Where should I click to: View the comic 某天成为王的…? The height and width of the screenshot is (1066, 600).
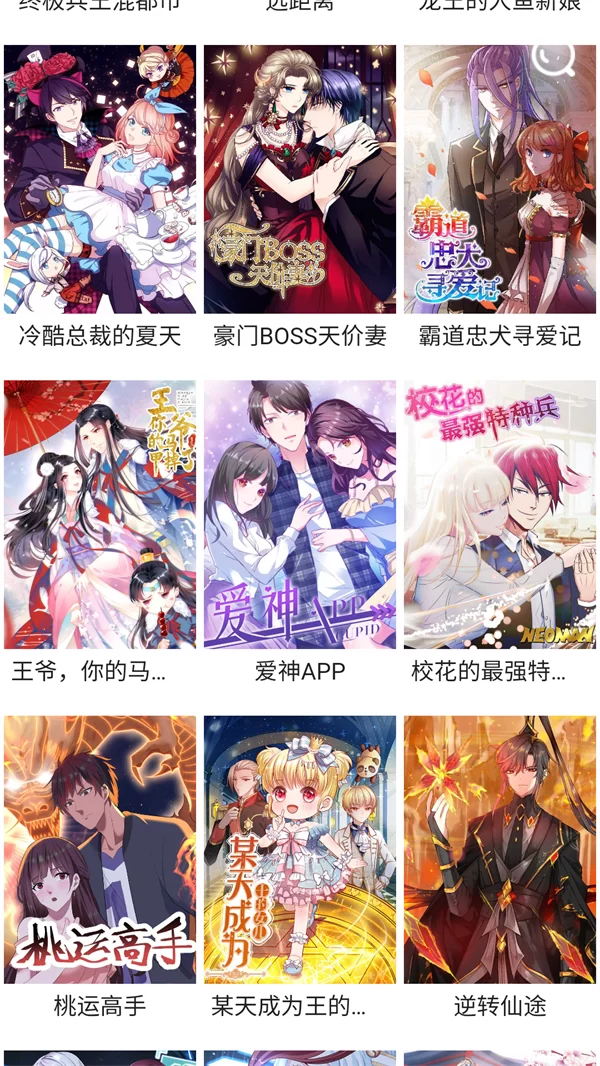(300, 850)
